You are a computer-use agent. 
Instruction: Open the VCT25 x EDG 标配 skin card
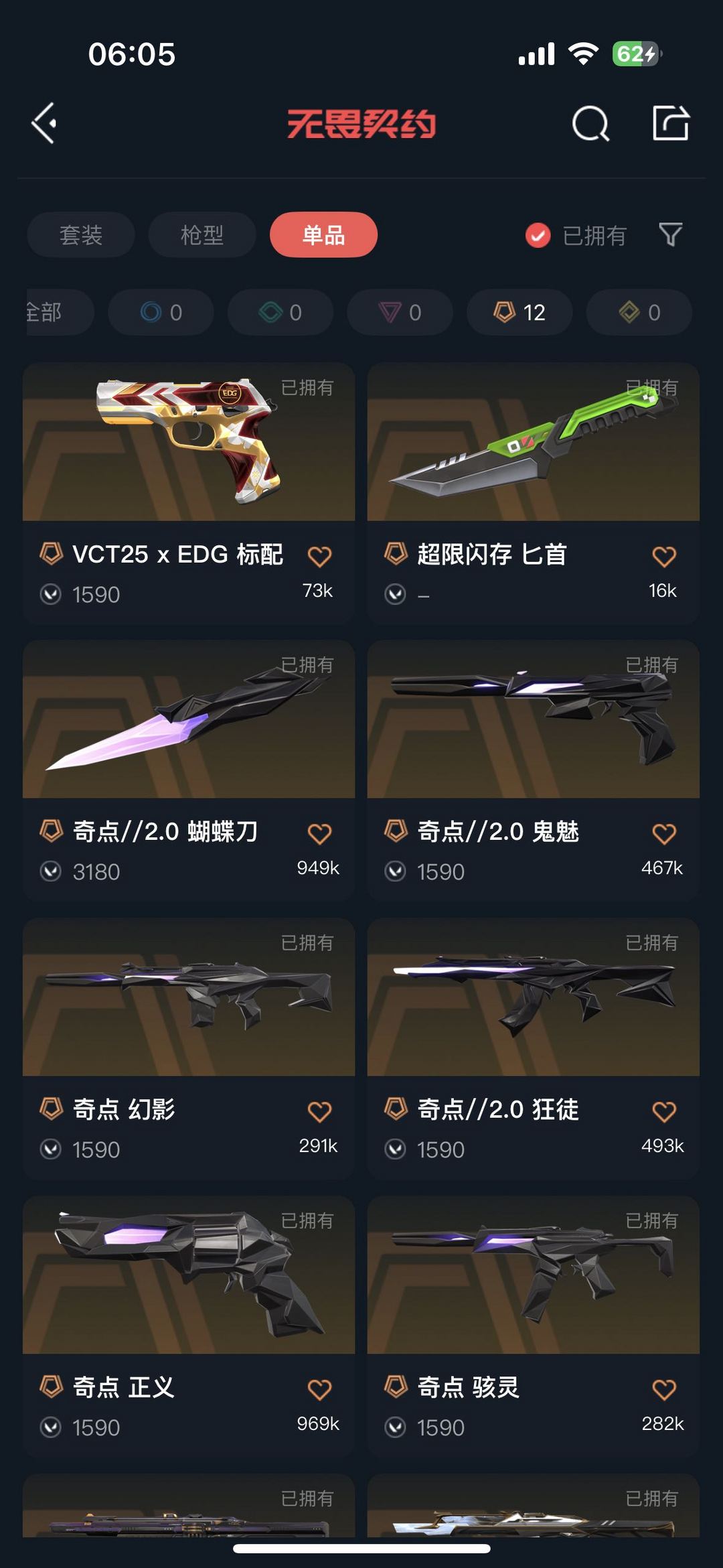point(189,494)
